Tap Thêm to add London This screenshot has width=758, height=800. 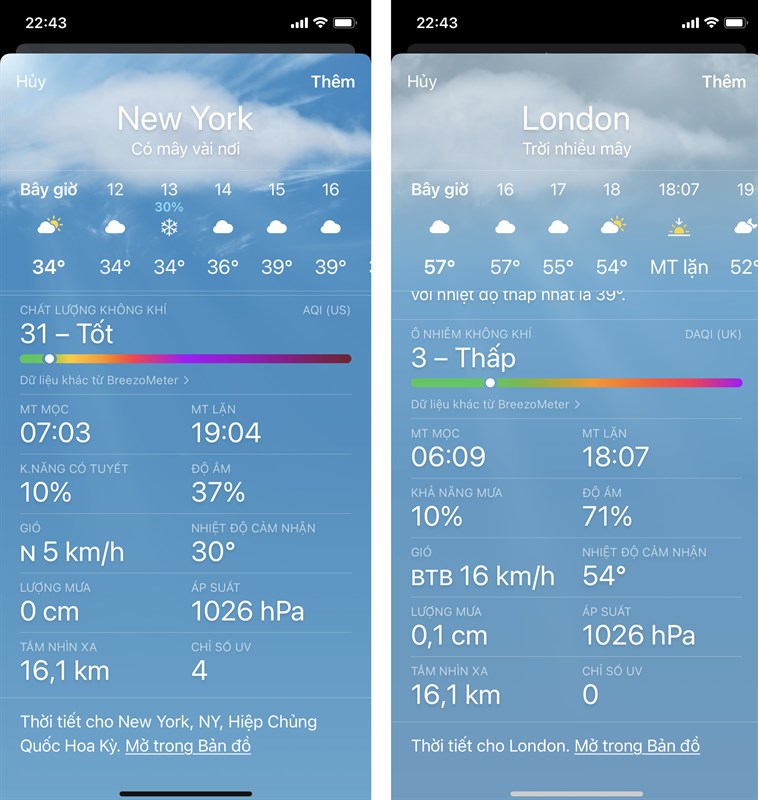tap(723, 82)
